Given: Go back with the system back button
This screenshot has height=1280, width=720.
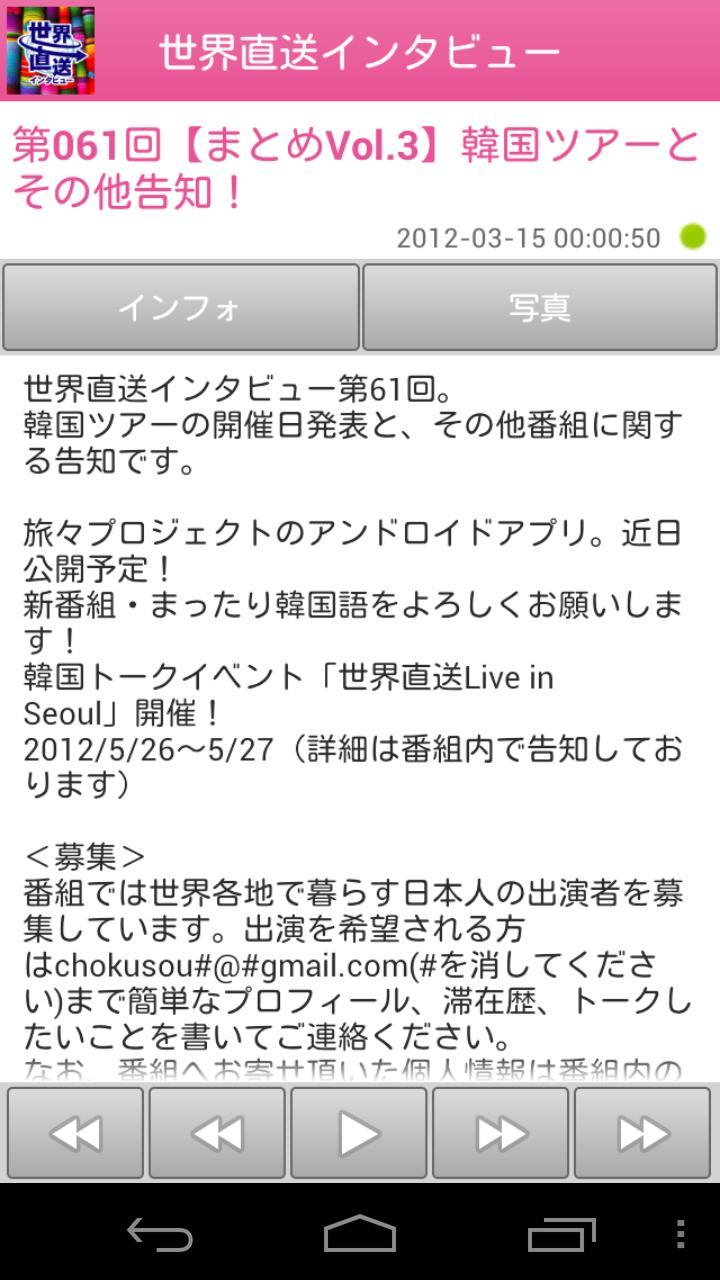Looking at the screenshot, I should pos(160,1234).
